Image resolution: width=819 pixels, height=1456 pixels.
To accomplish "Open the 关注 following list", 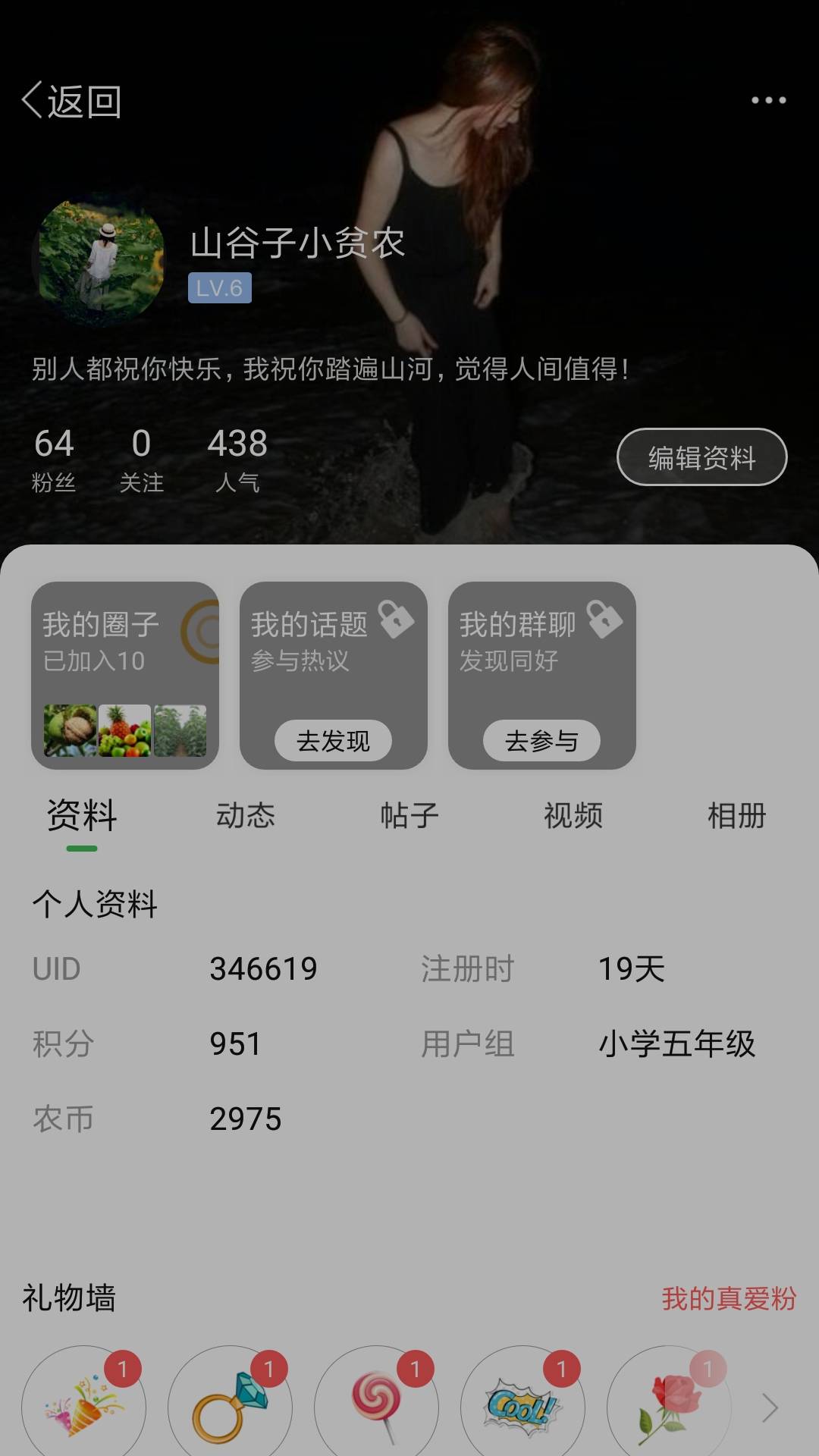I will [141, 460].
